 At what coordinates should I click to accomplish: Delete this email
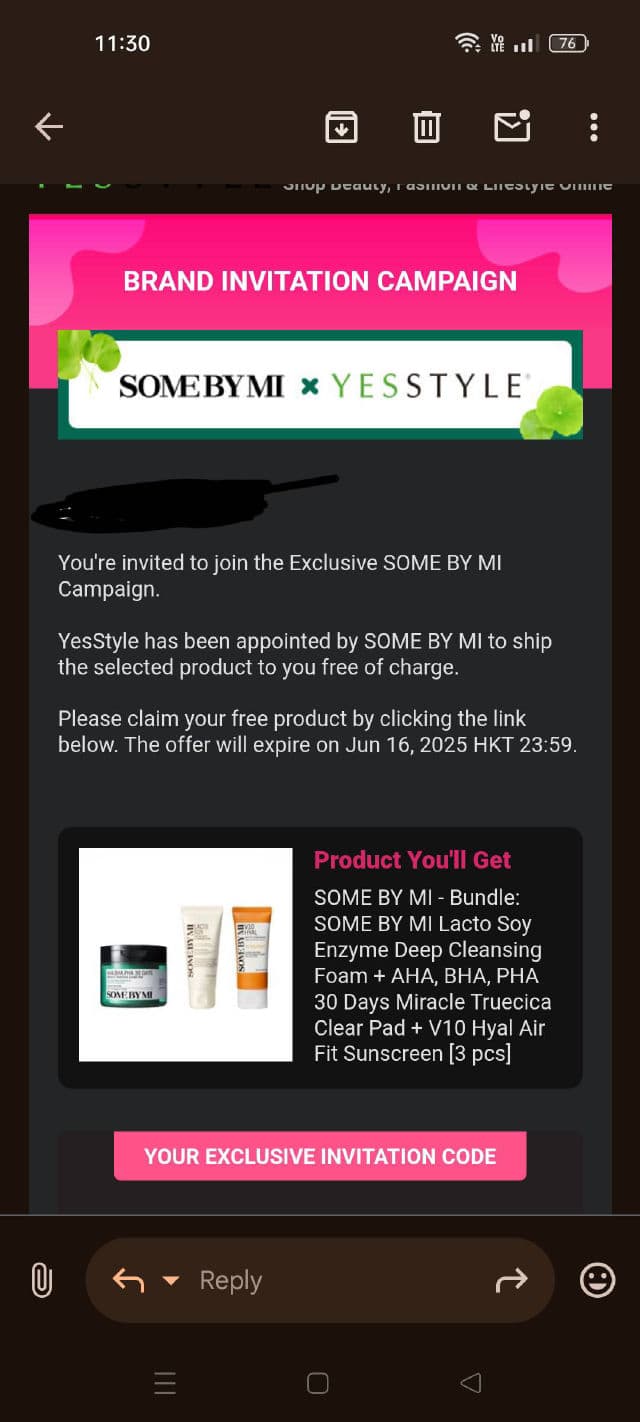426,126
